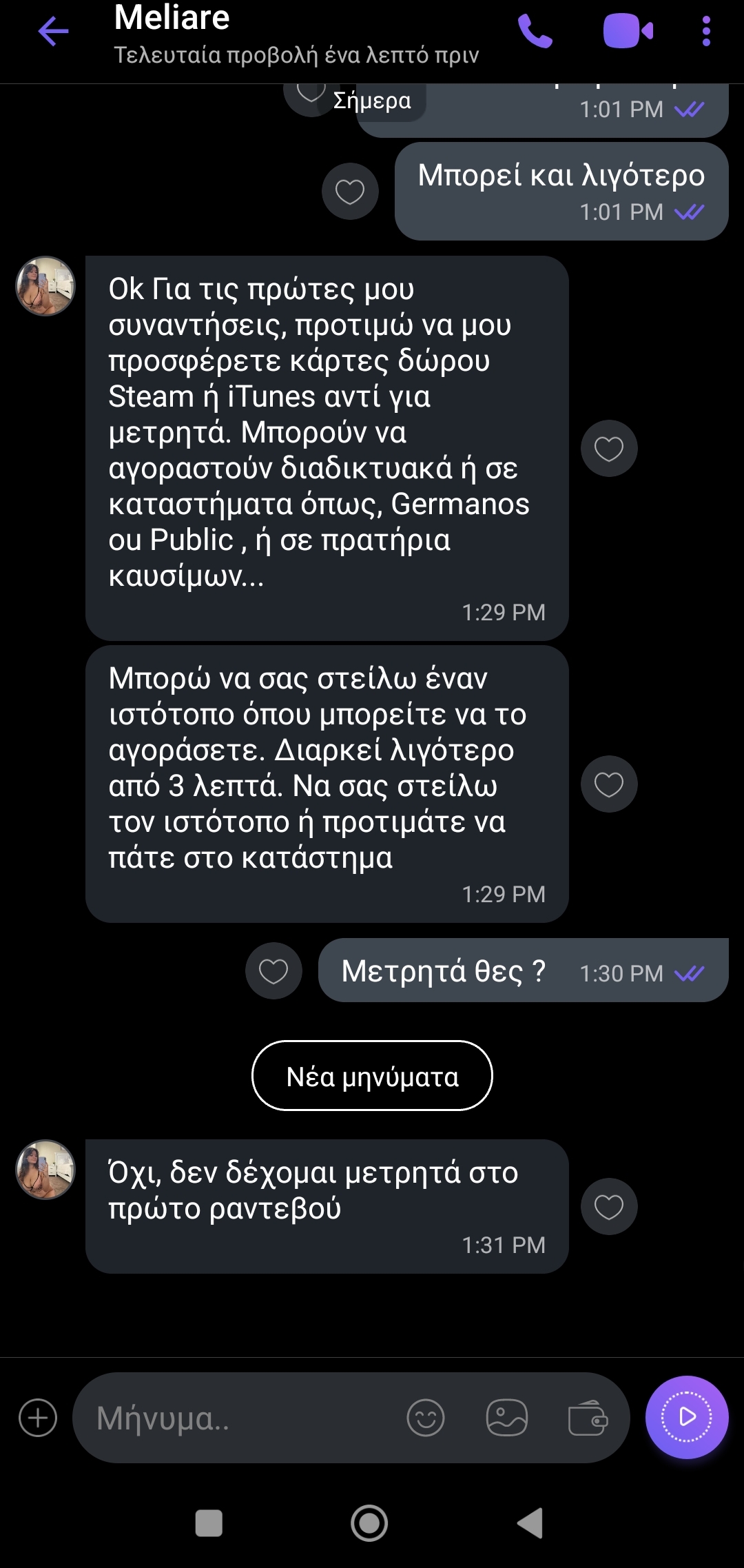Image resolution: width=744 pixels, height=1568 pixels.
Task: Open recent apps with the square button
Action: tap(209, 1523)
